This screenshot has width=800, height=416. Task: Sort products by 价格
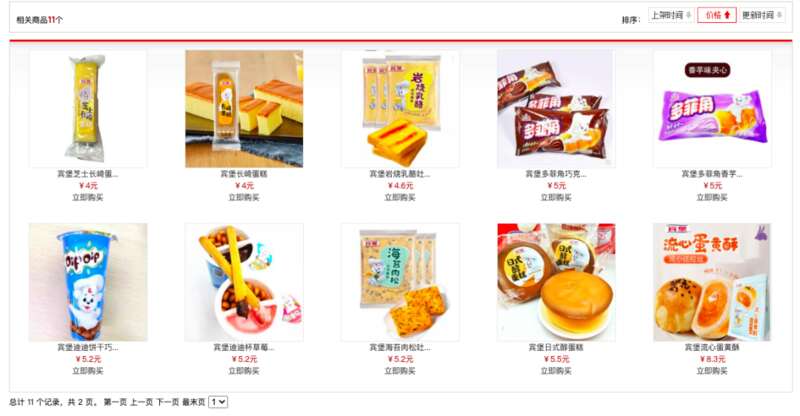coord(716,15)
